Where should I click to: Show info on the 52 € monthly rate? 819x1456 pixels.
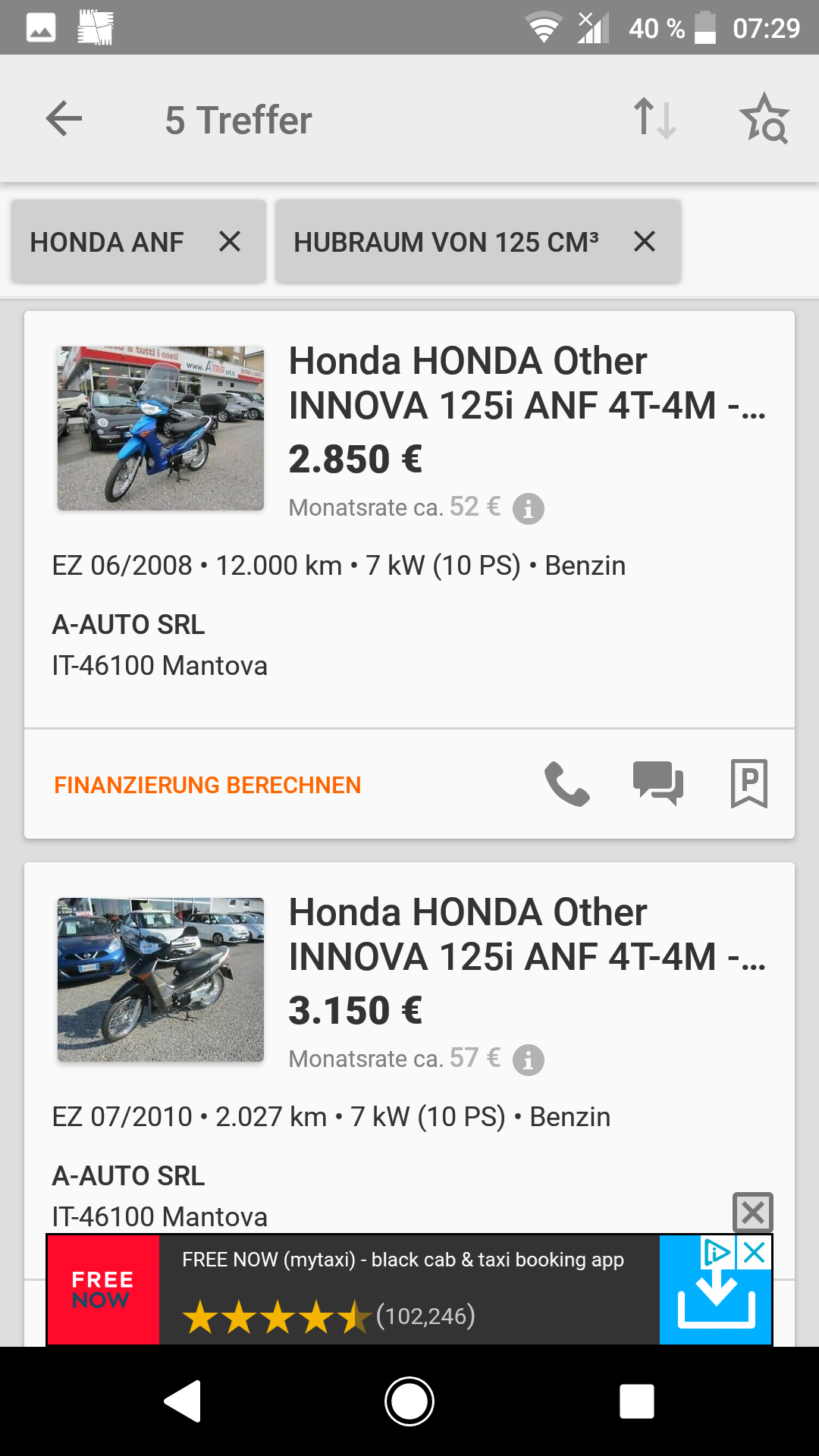[x=529, y=508]
